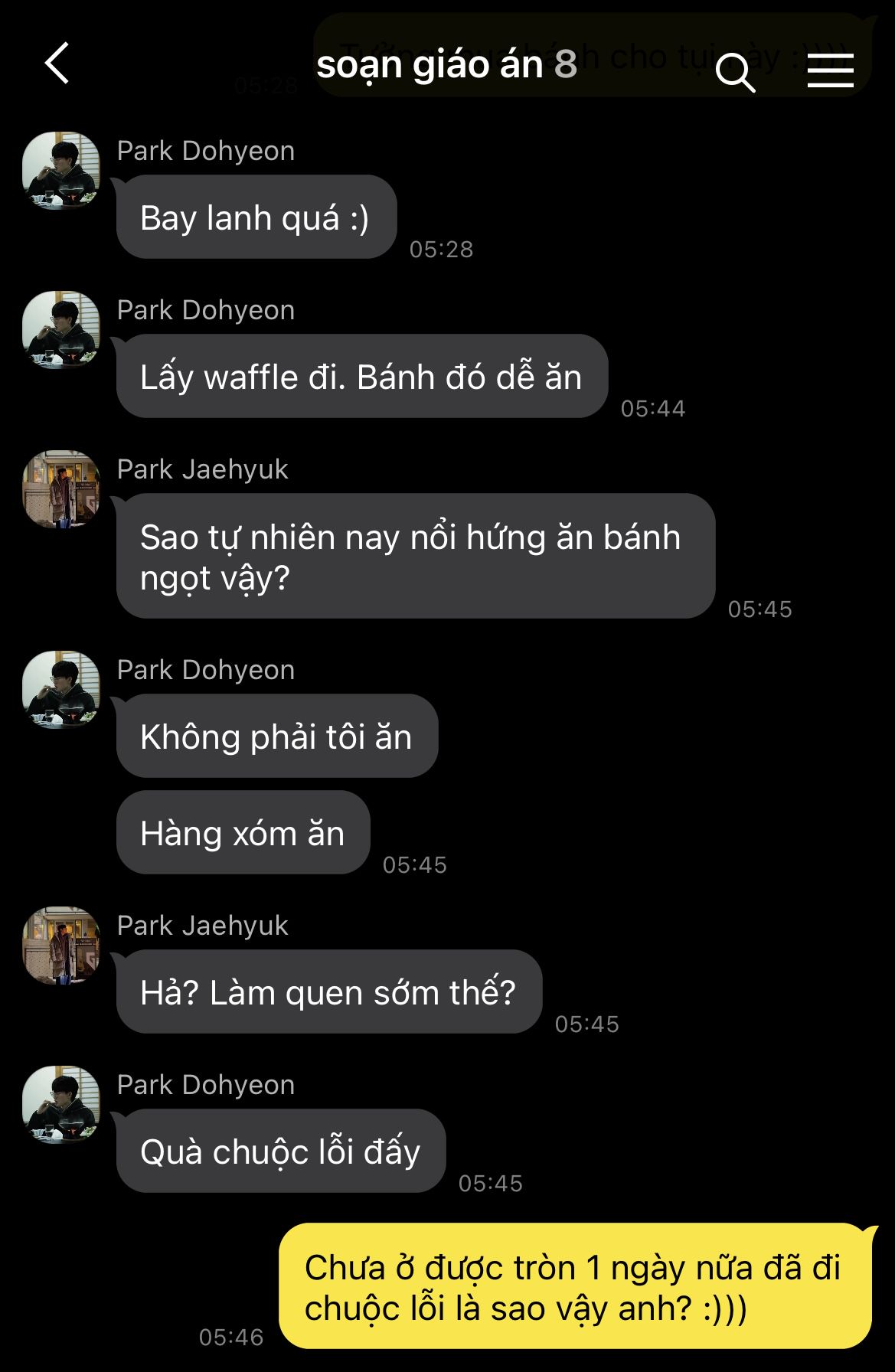
Task: Open Park Jaehyuk's avatar beside "Làm quen sớm thế?"
Action: pyautogui.click(x=61, y=945)
